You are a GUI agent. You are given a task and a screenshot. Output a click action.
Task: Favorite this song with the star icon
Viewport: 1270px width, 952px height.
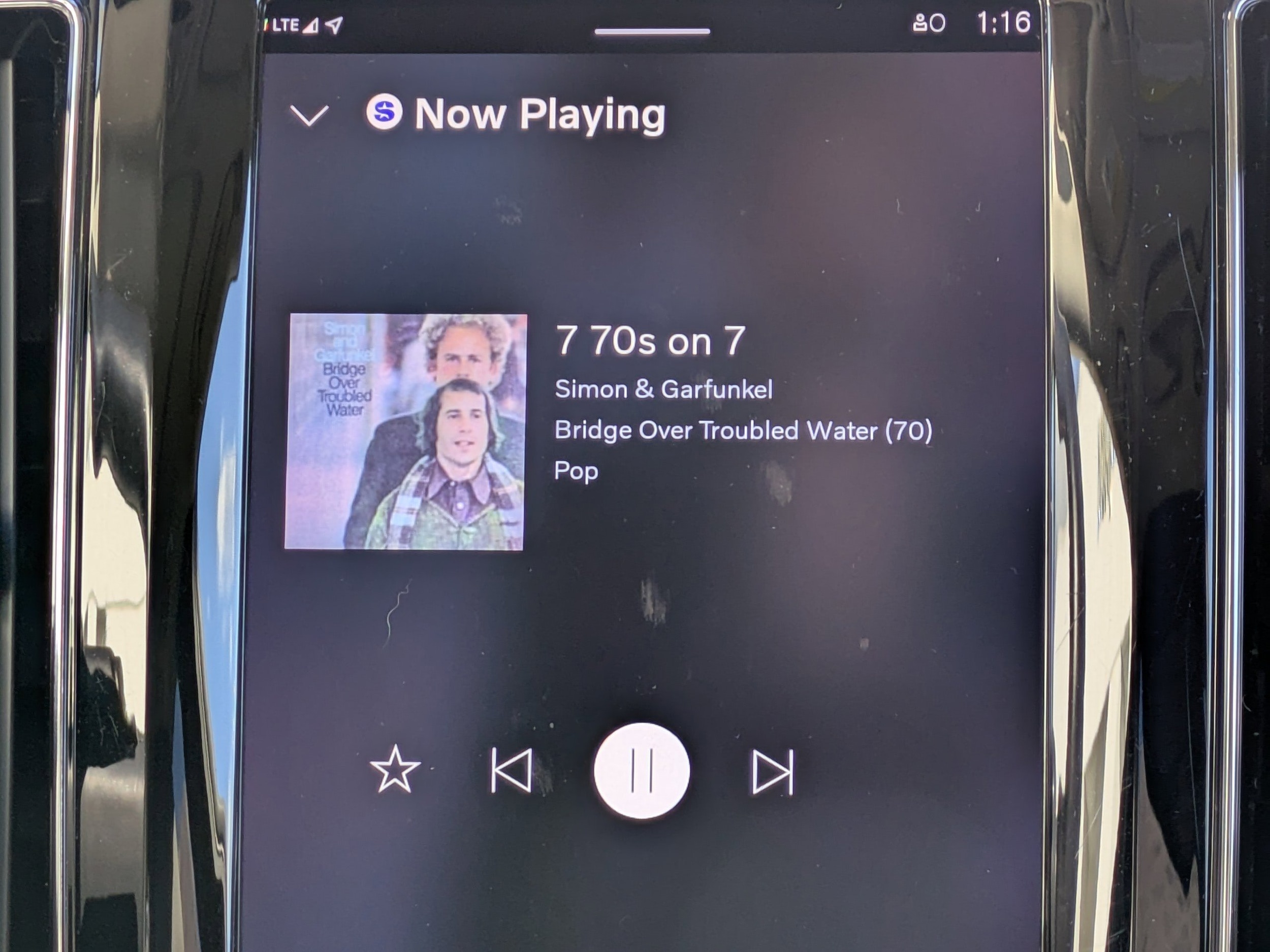point(395,771)
